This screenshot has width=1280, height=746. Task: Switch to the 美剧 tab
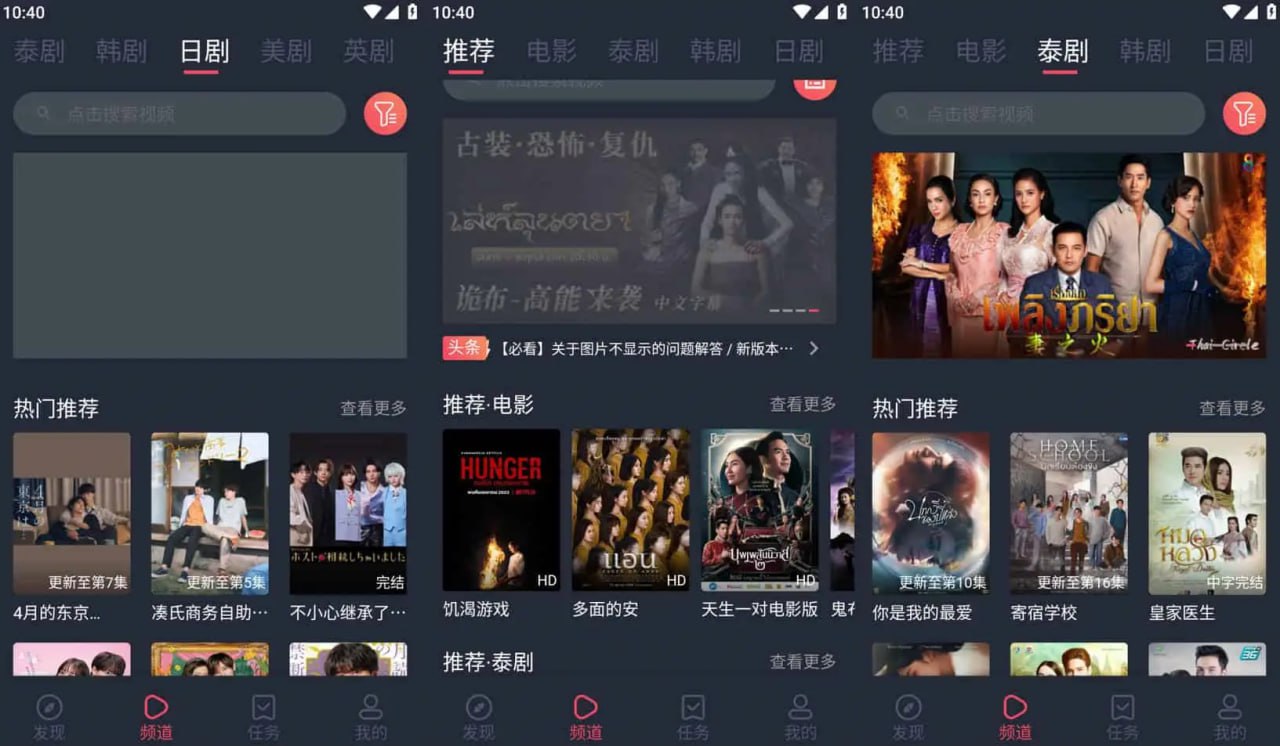pos(286,52)
